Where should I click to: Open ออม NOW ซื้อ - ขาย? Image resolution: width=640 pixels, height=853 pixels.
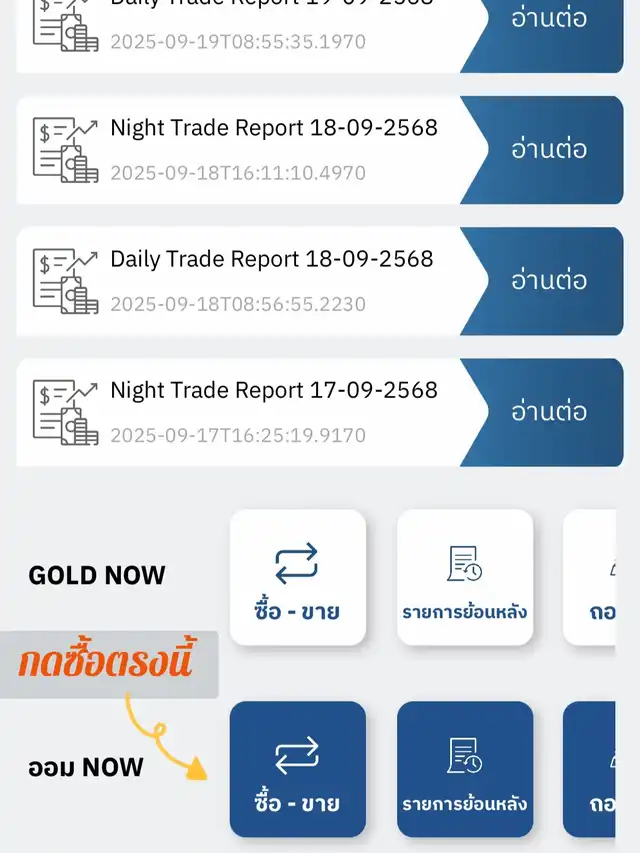point(297,769)
